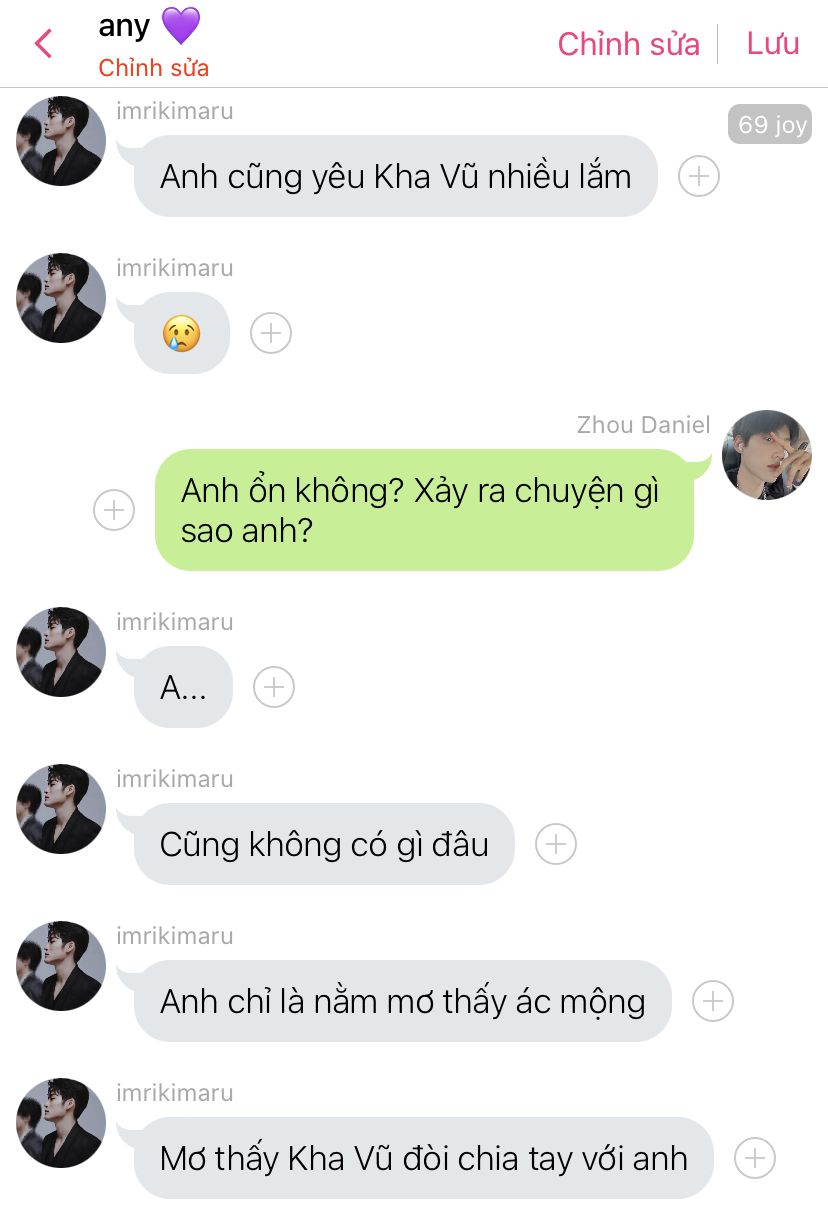Tap plus beside 'Cũng không có gì đâu'

tap(556, 845)
